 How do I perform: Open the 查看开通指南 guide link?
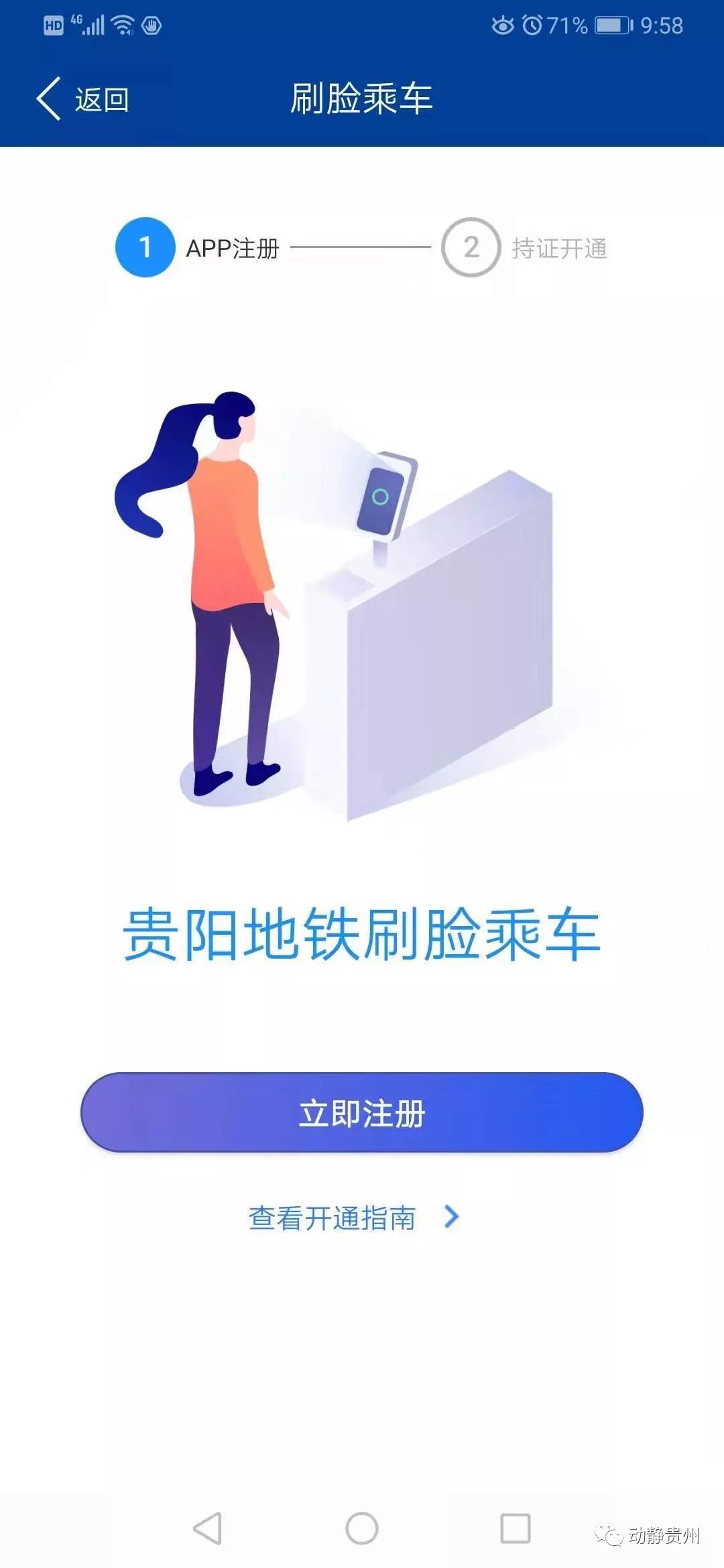click(332, 1218)
